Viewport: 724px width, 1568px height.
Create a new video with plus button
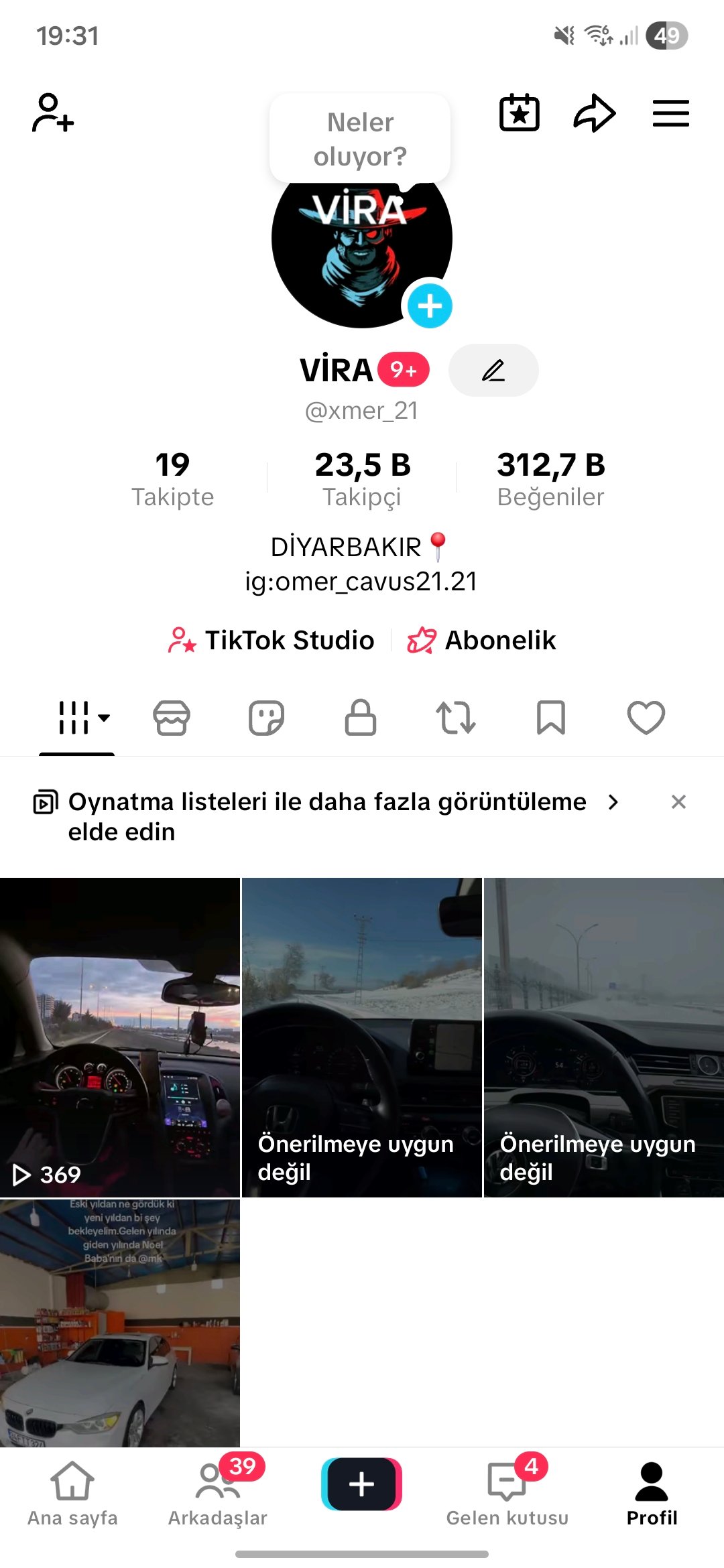pos(362,1484)
